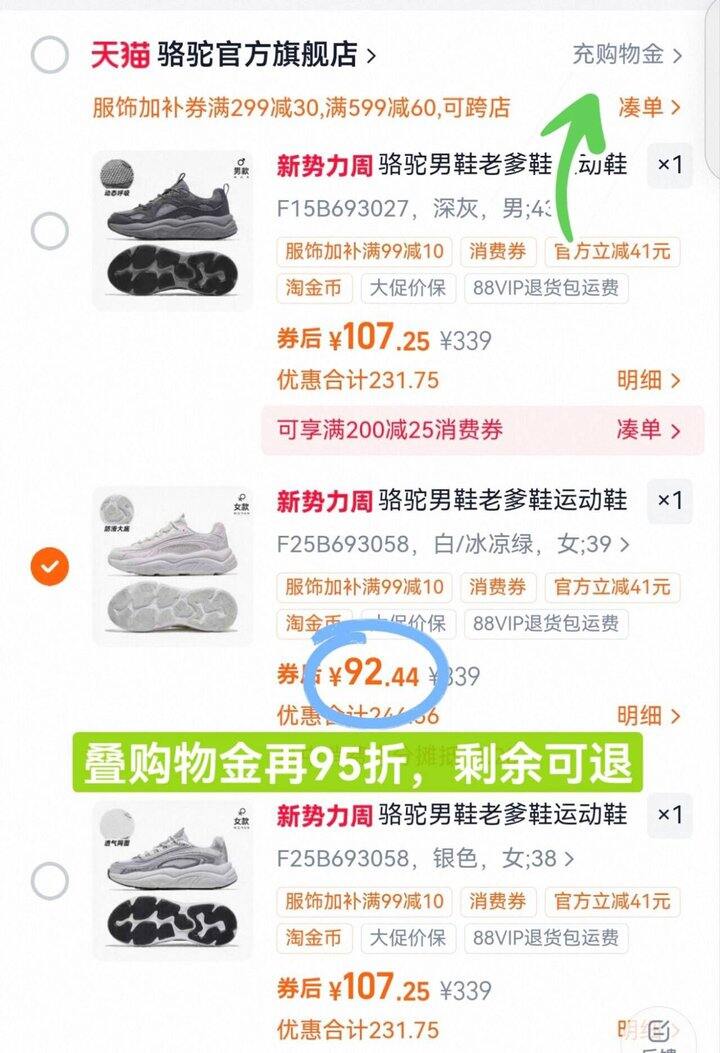The image size is (720, 1053).
Task: Uncheck the 白/冰凉绿 shoe item
Action: (49, 568)
